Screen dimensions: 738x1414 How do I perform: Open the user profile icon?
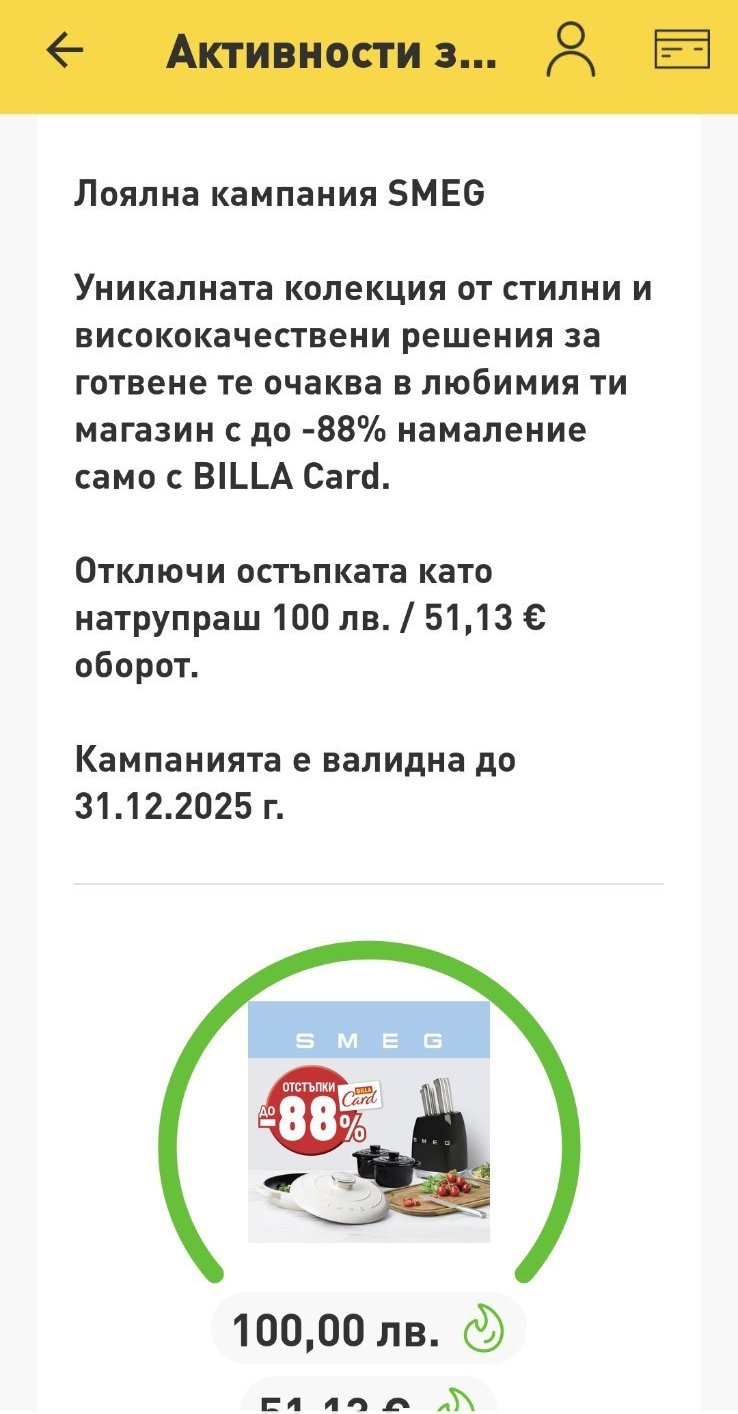[571, 51]
